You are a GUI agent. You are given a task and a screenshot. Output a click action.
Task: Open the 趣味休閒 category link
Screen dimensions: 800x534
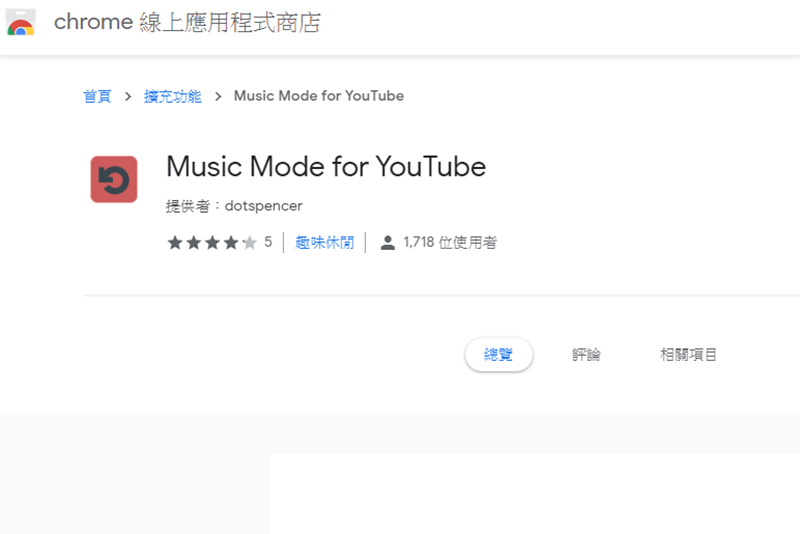coord(324,242)
